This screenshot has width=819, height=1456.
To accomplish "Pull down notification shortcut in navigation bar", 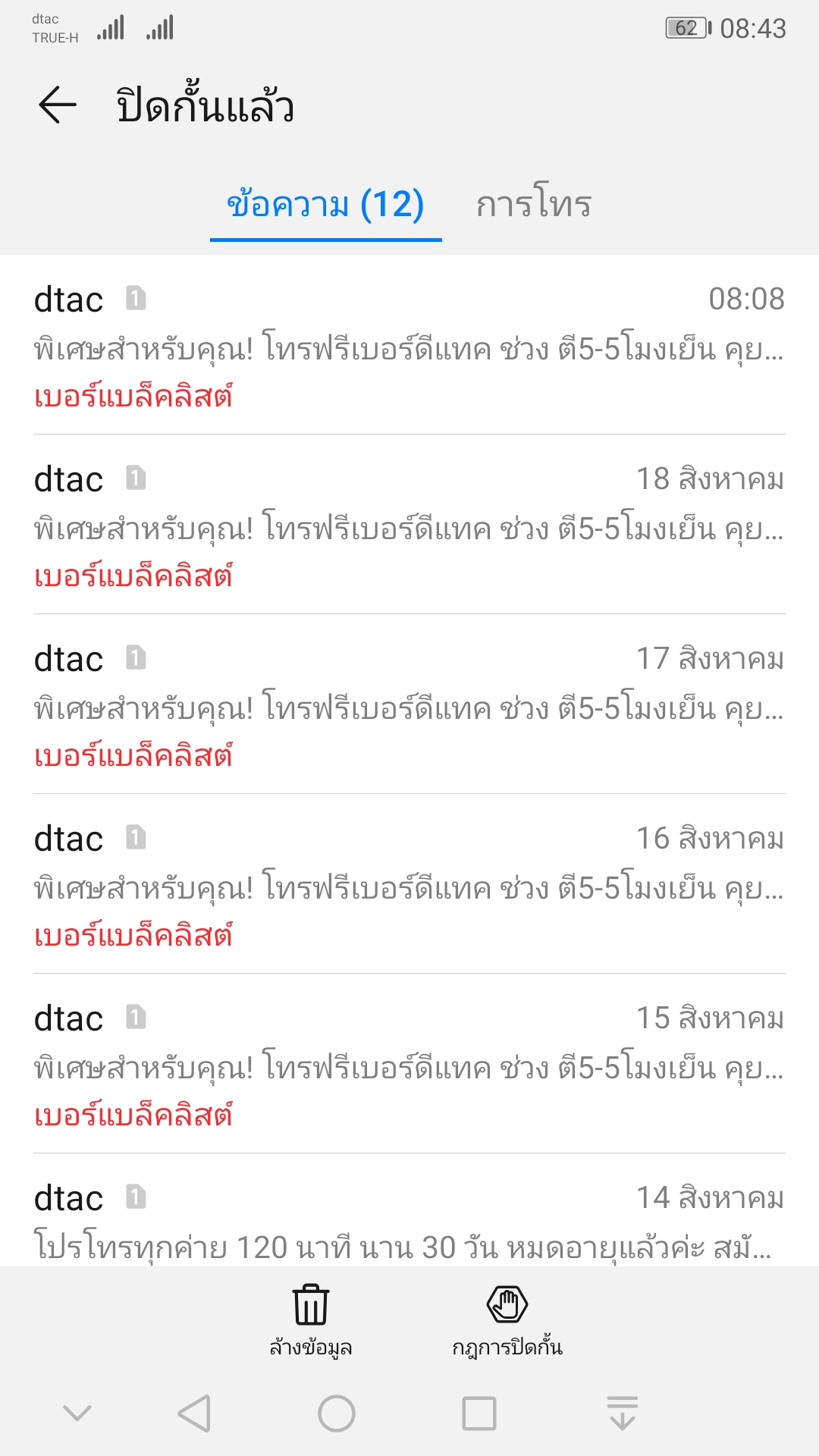I will pos(623,1414).
